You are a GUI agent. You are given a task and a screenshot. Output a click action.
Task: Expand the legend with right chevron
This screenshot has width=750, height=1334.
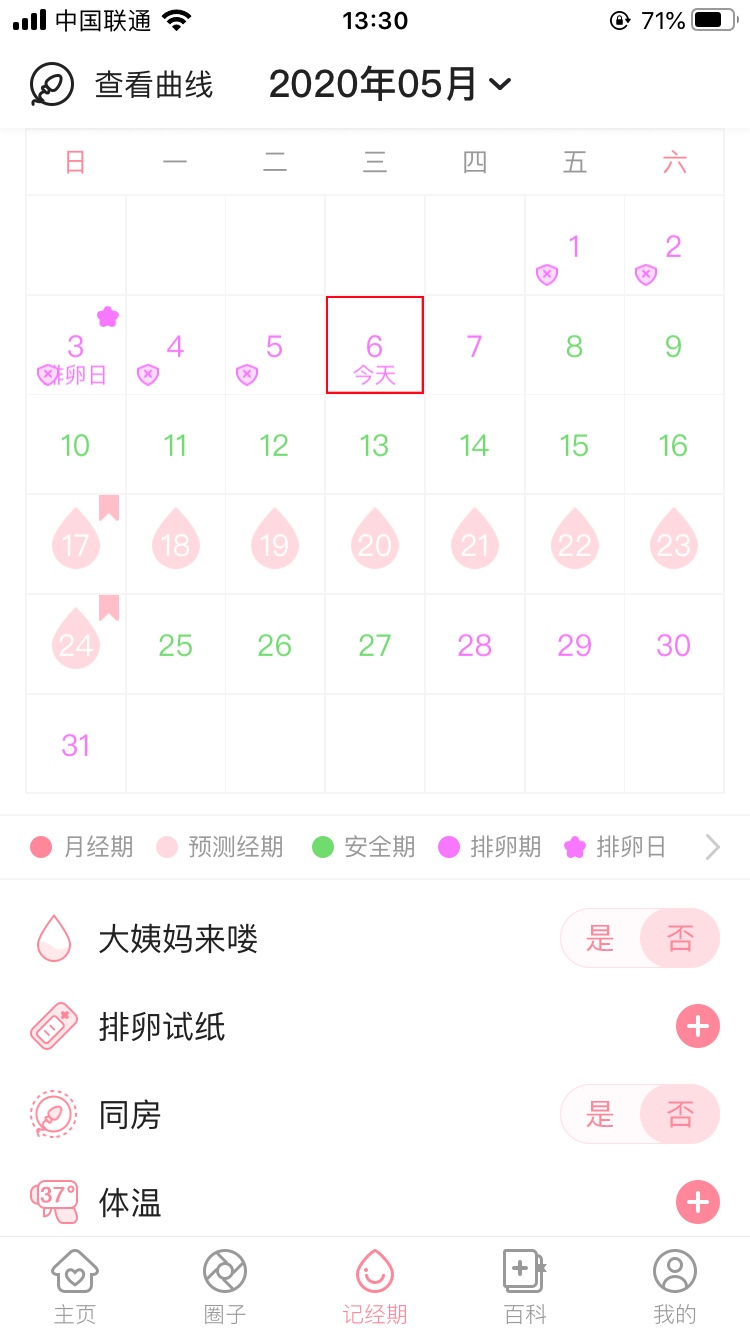click(x=712, y=848)
